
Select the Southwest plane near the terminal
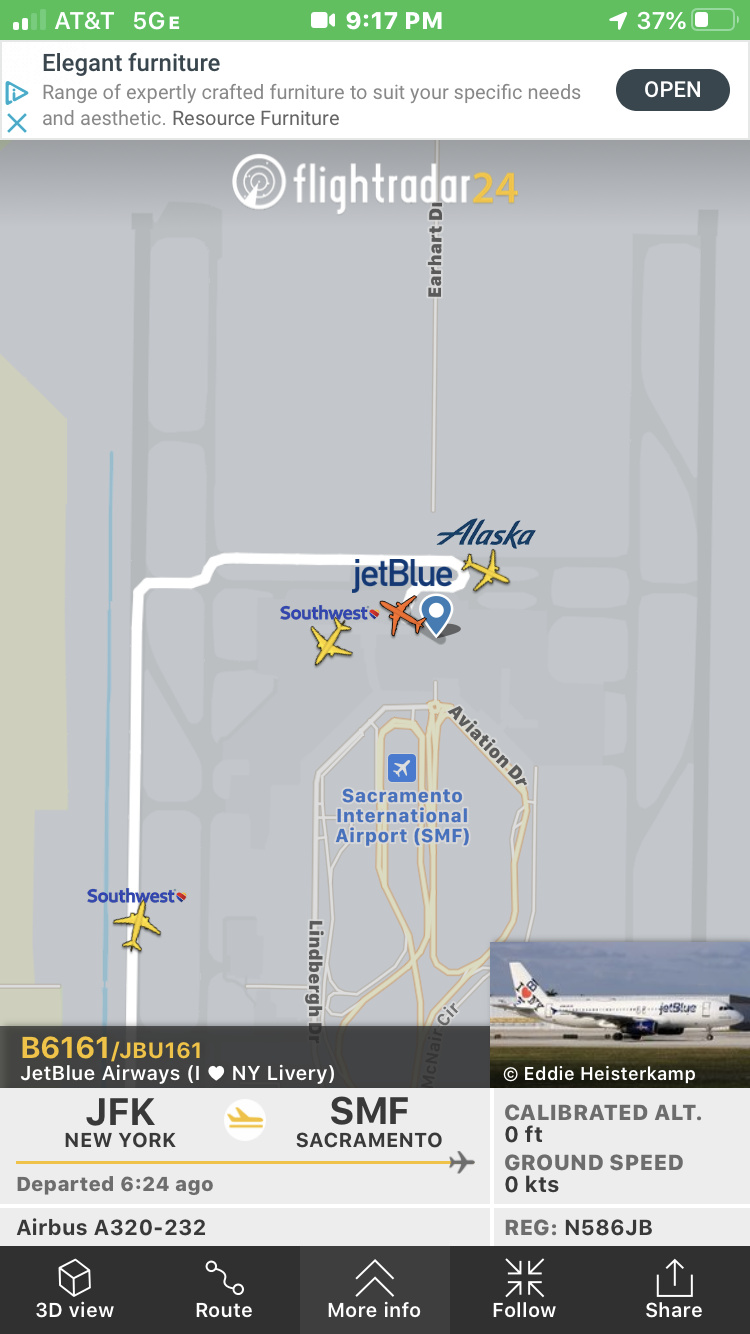(x=331, y=642)
